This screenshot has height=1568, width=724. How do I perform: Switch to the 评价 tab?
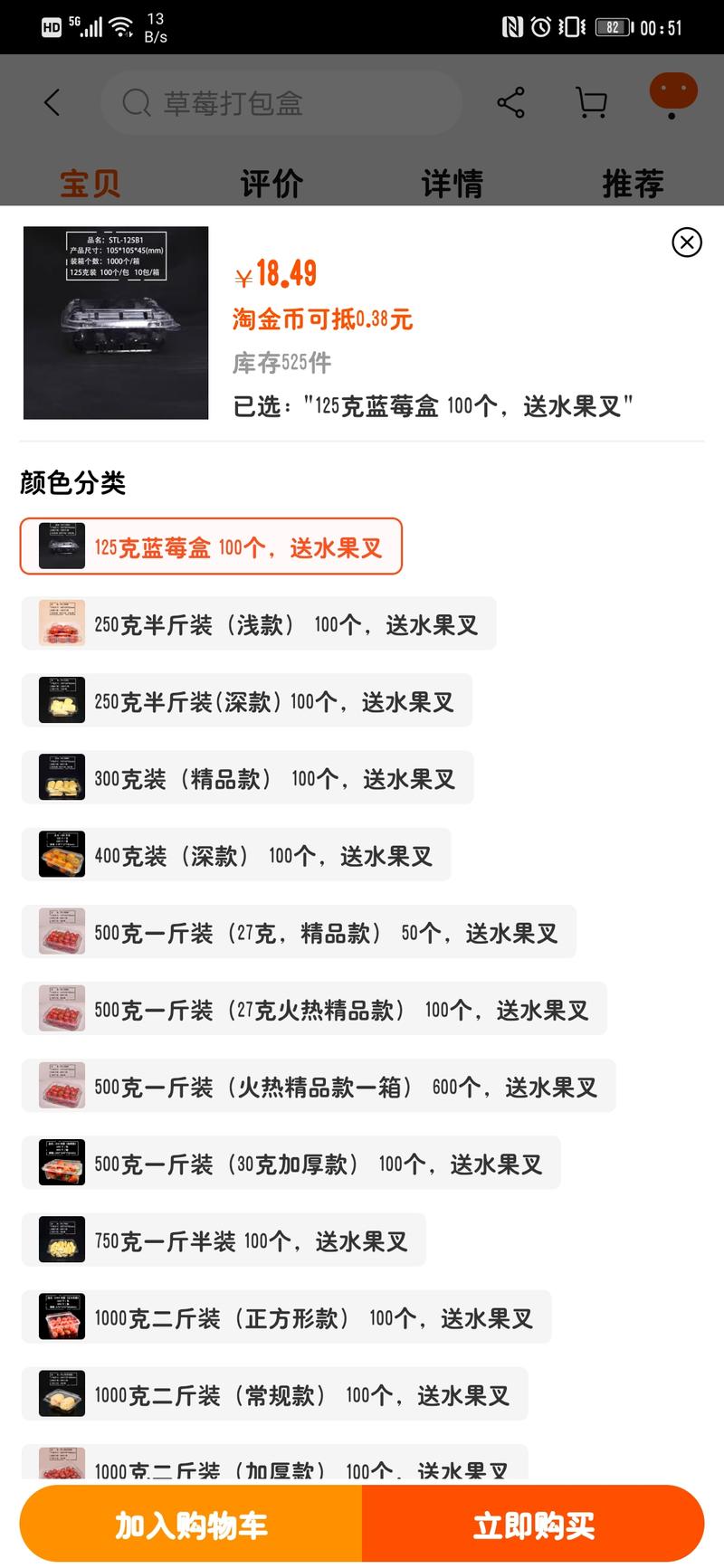(271, 183)
